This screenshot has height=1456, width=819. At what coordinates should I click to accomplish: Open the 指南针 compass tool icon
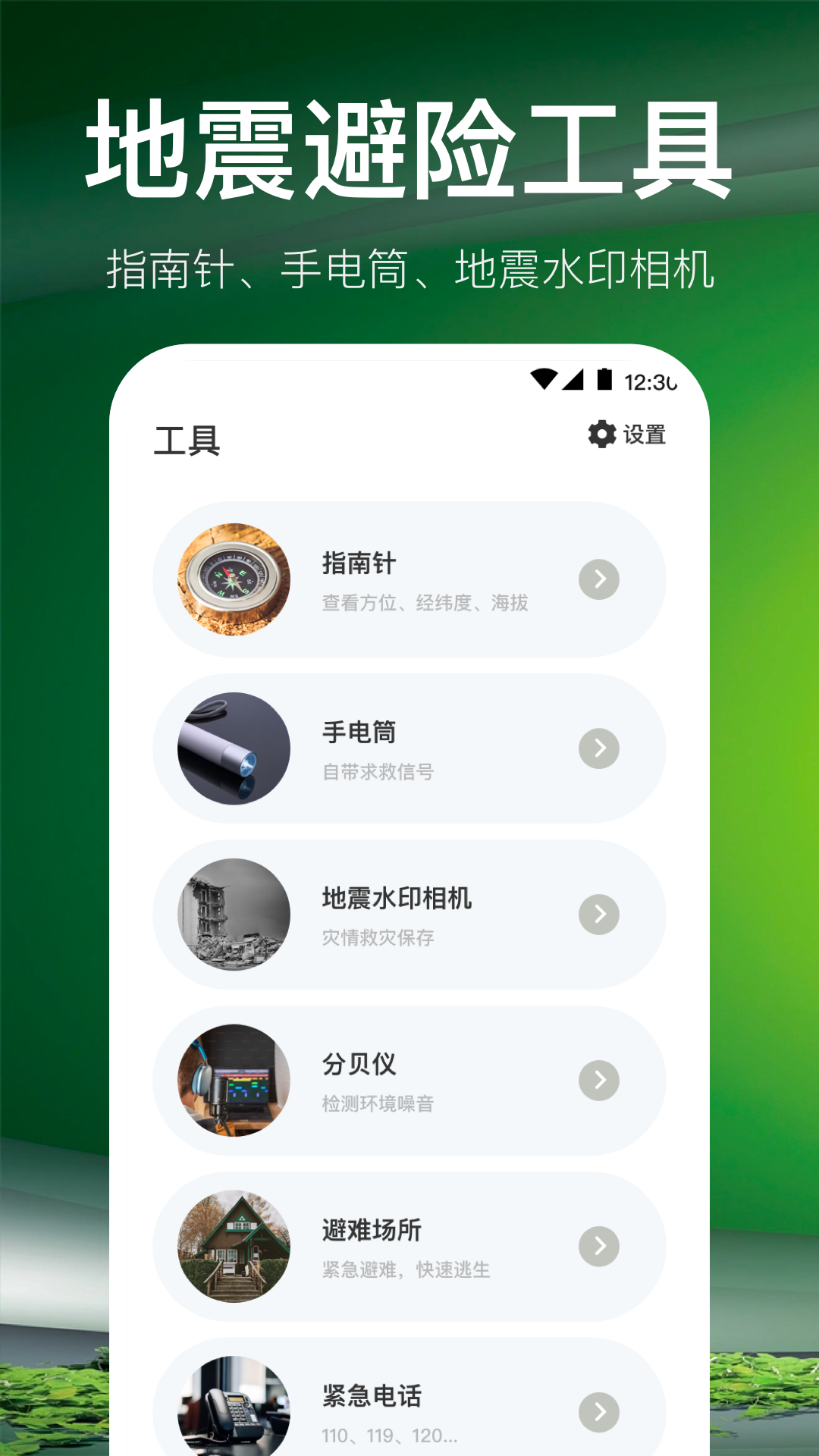[231, 578]
